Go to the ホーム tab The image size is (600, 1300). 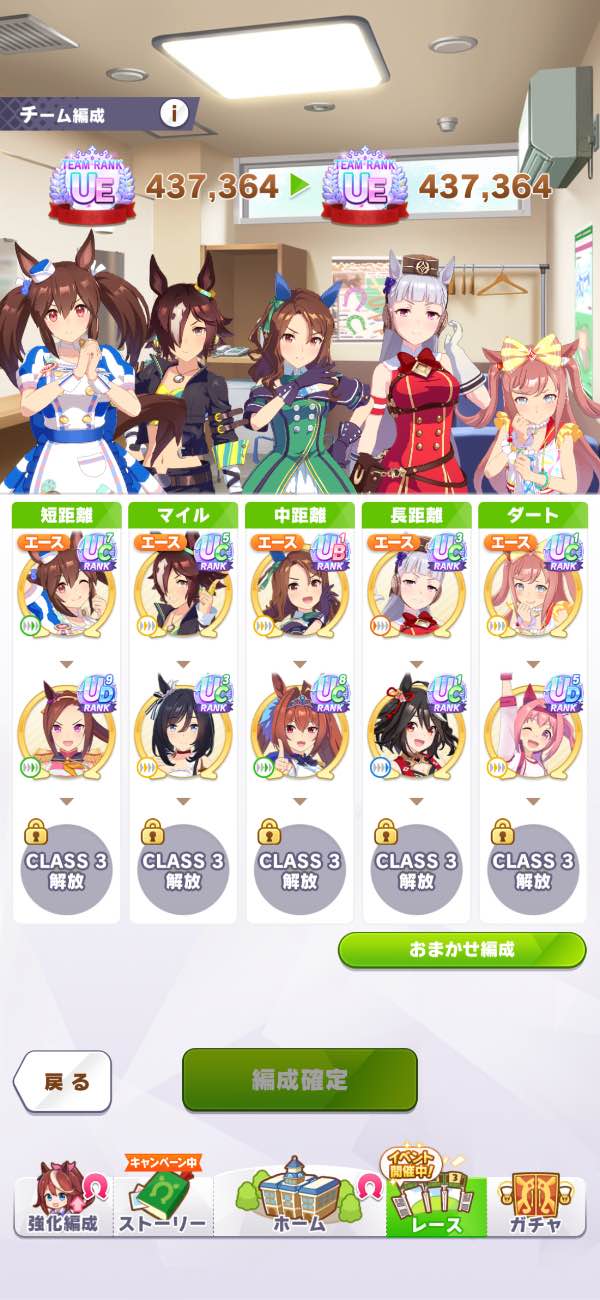coord(299,1200)
